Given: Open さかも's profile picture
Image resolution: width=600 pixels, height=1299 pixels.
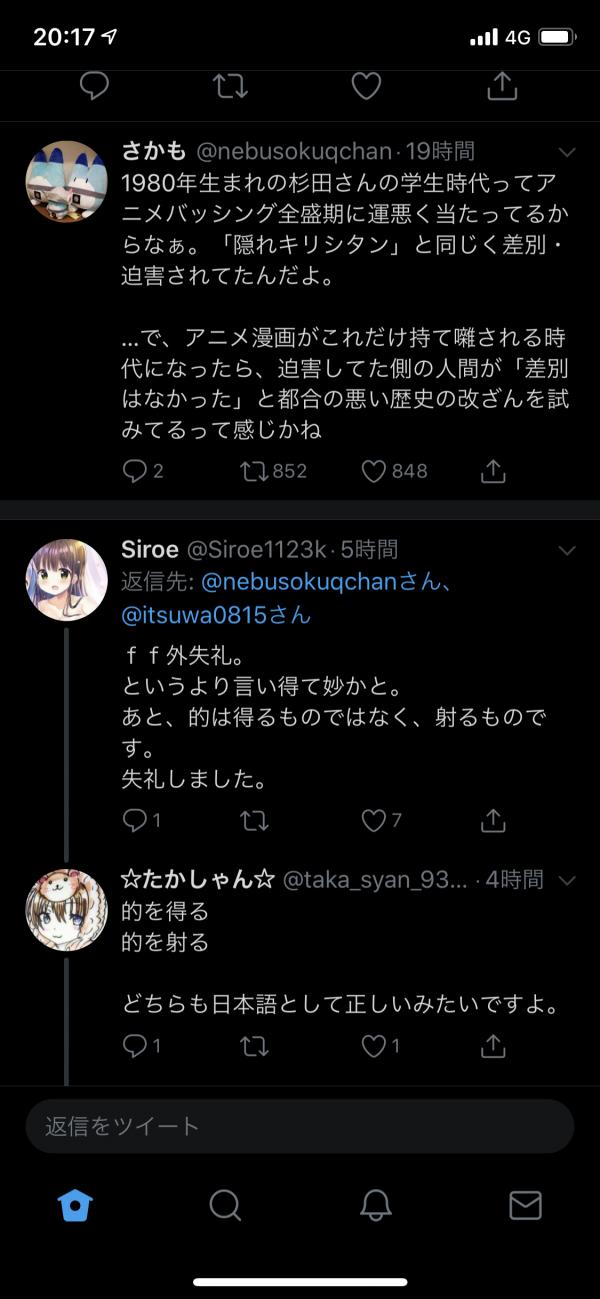Looking at the screenshot, I should point(66,181).
